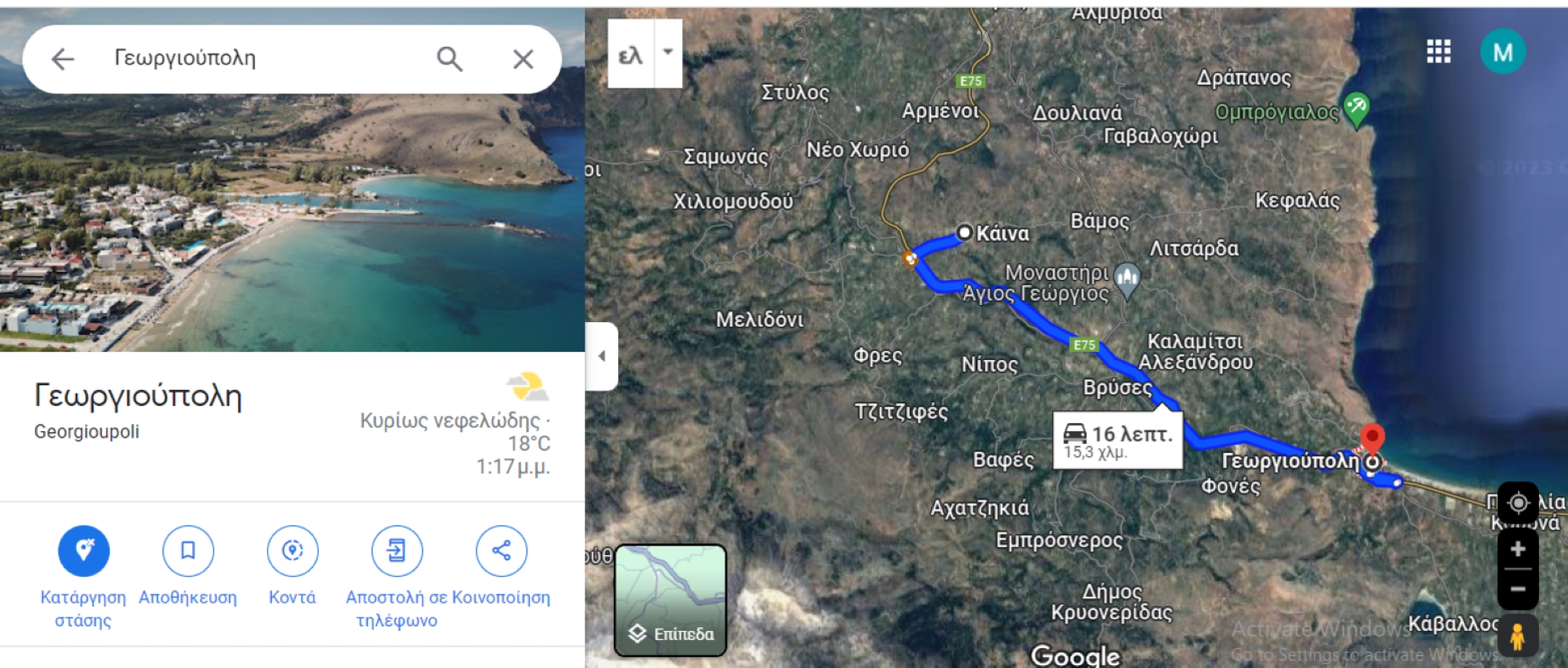
Task: Share place via Κοινοποίηση
Action: pyautogui.click(x=501, y=551)
